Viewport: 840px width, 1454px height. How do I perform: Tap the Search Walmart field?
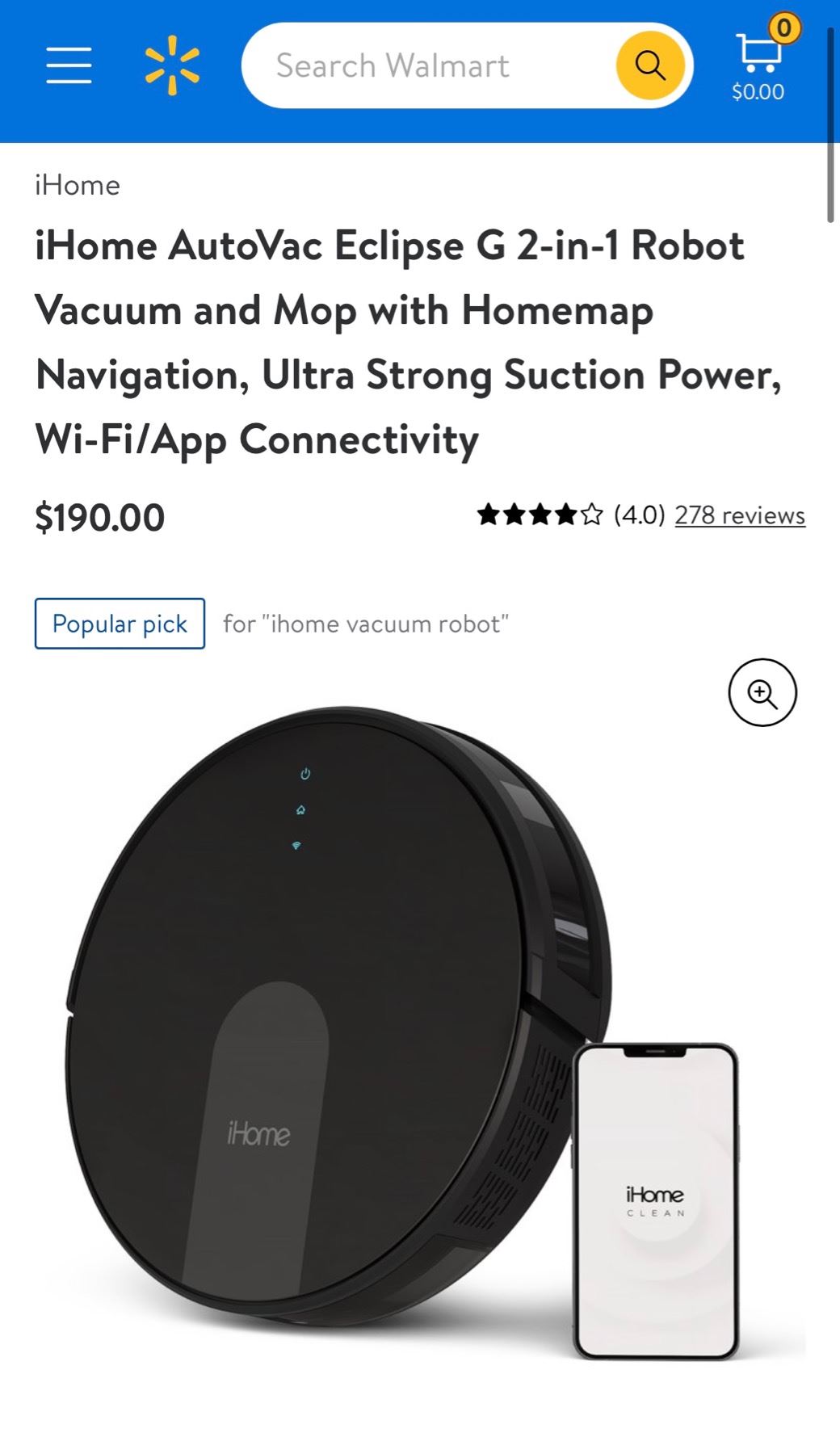pyautogui.click(x=420, y=65)
